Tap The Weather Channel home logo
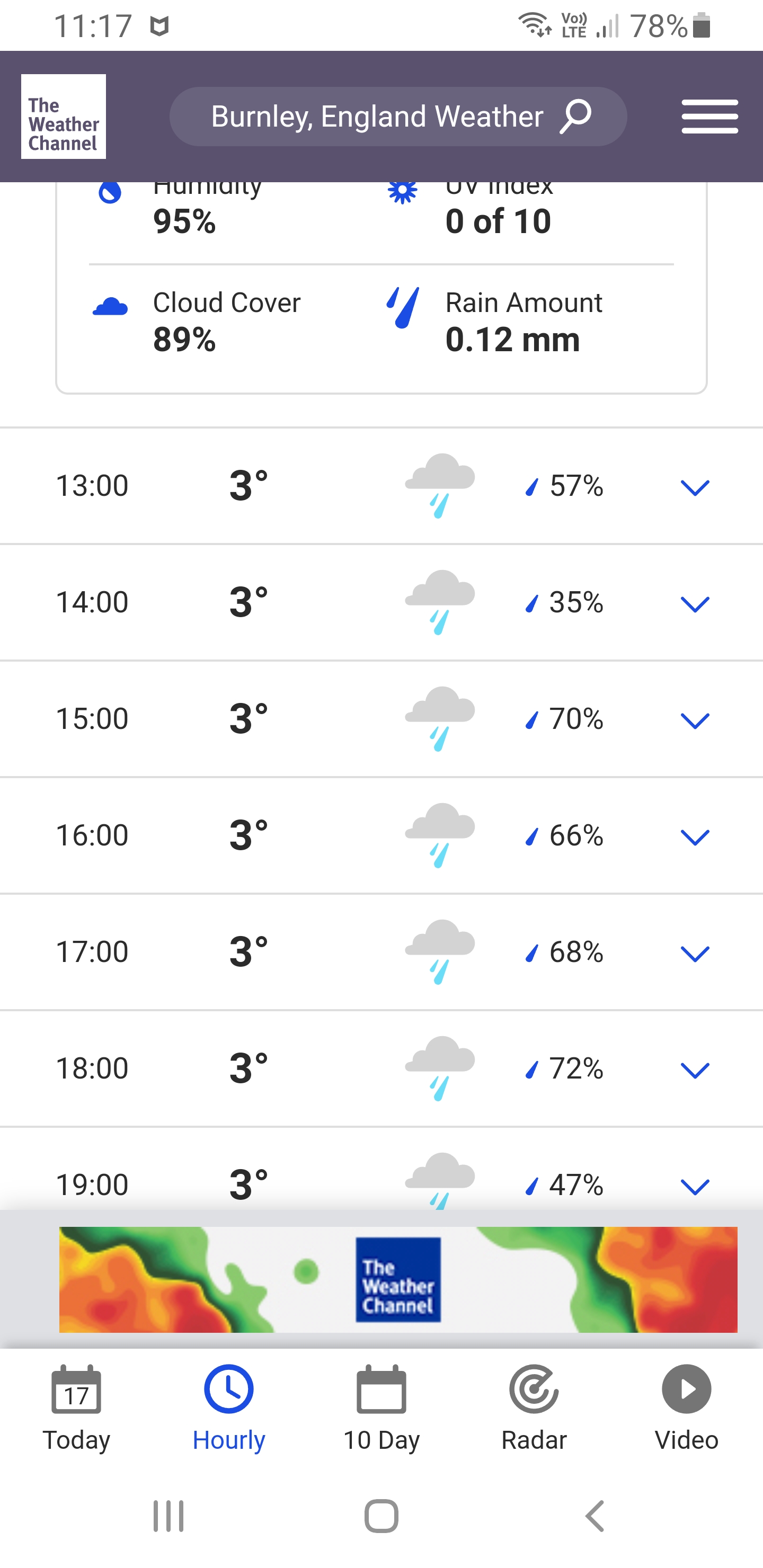The height and width of the screenshot is (1568, 763). coord(64,116)
